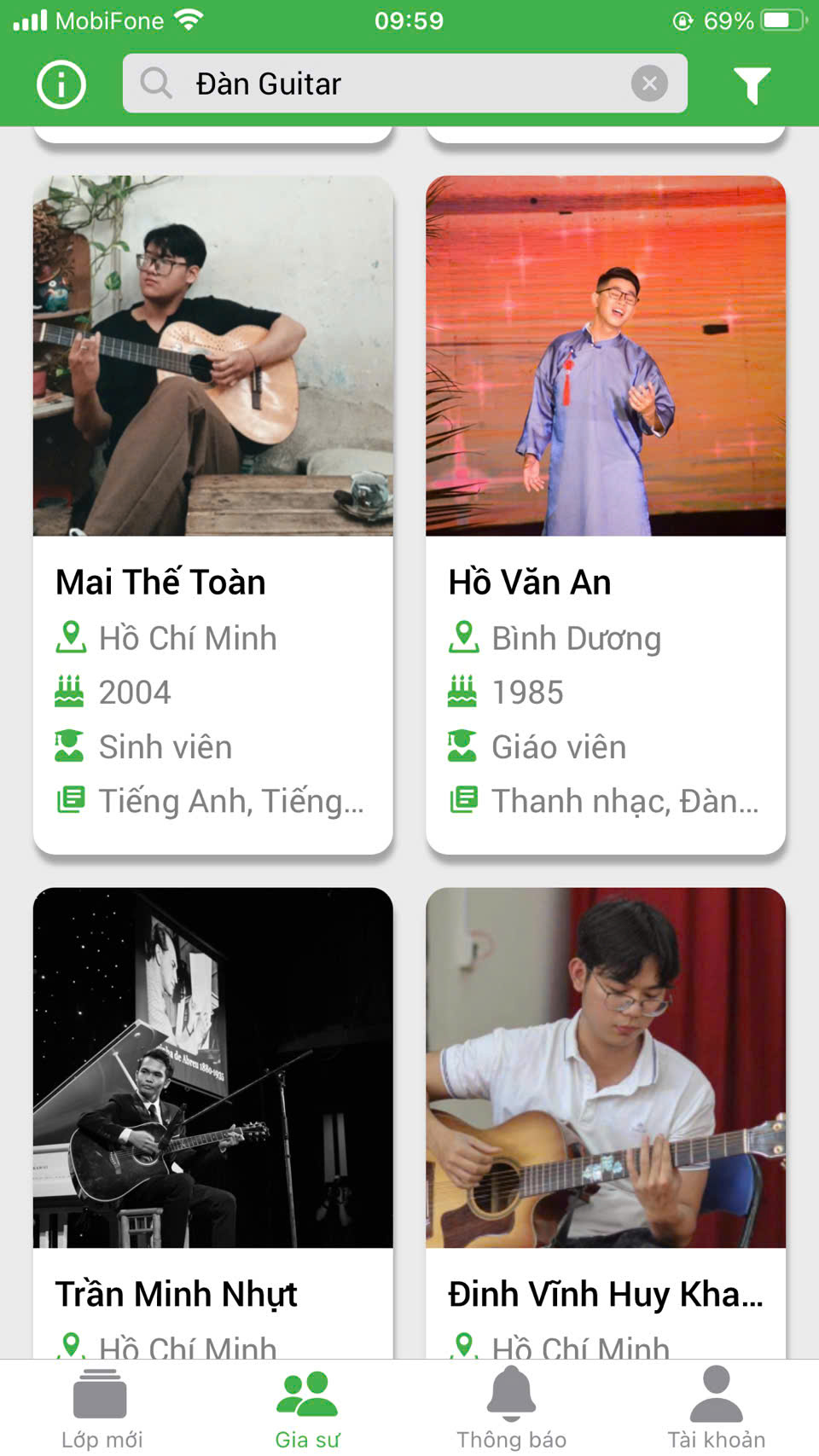Open the Thông báo notifications tab
The width and height of the screenshot is (819, 1456).
(511, 1408)
